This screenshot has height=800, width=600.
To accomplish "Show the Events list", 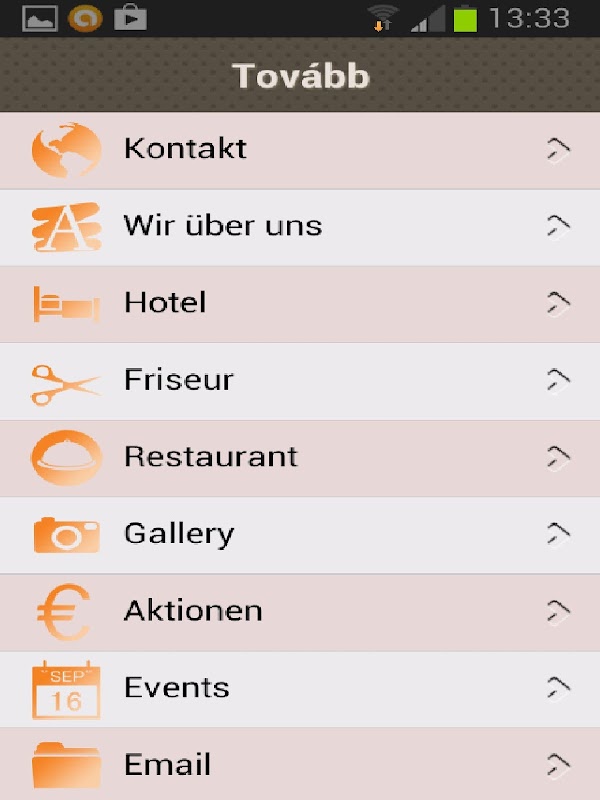I will point(300,689).
